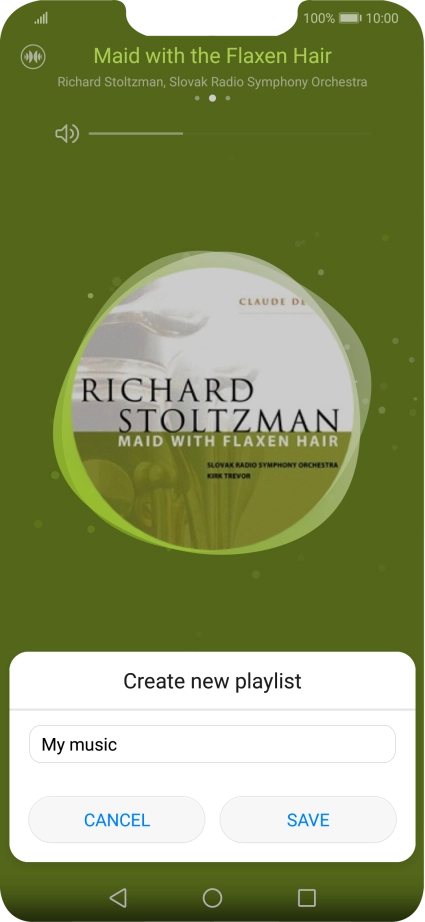The image size is (425, 922).
Task: Adjust the volume slider
Action: coord(230,134)
